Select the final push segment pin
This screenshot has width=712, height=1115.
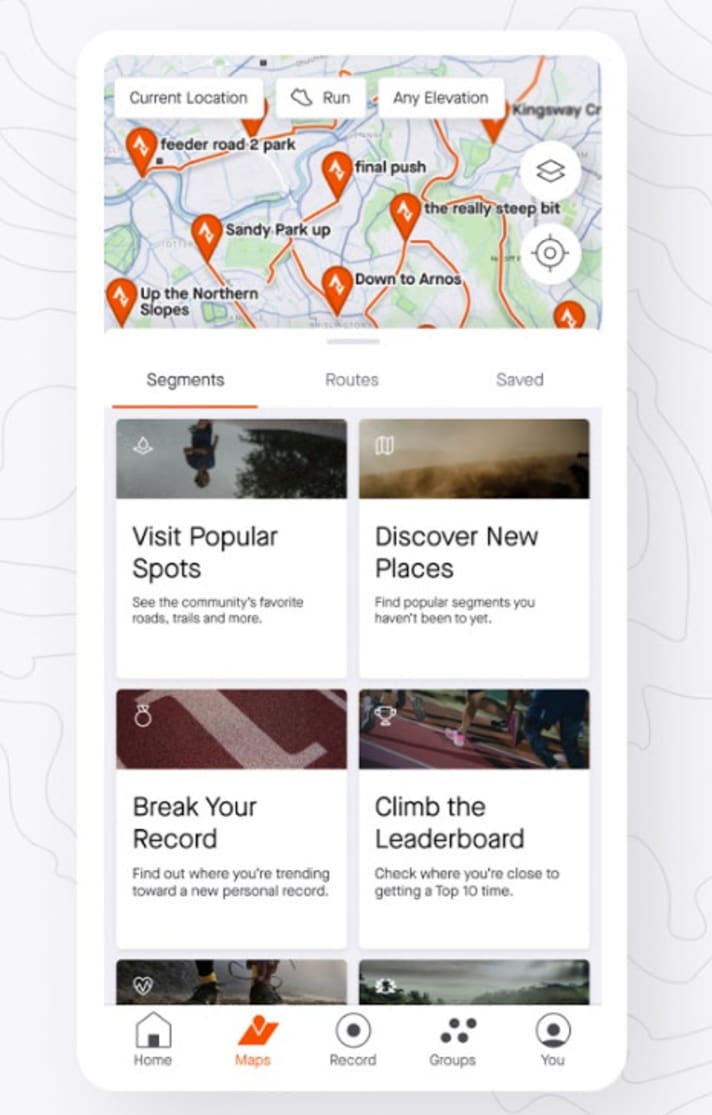pyautogui.click(x=337, y=173)
